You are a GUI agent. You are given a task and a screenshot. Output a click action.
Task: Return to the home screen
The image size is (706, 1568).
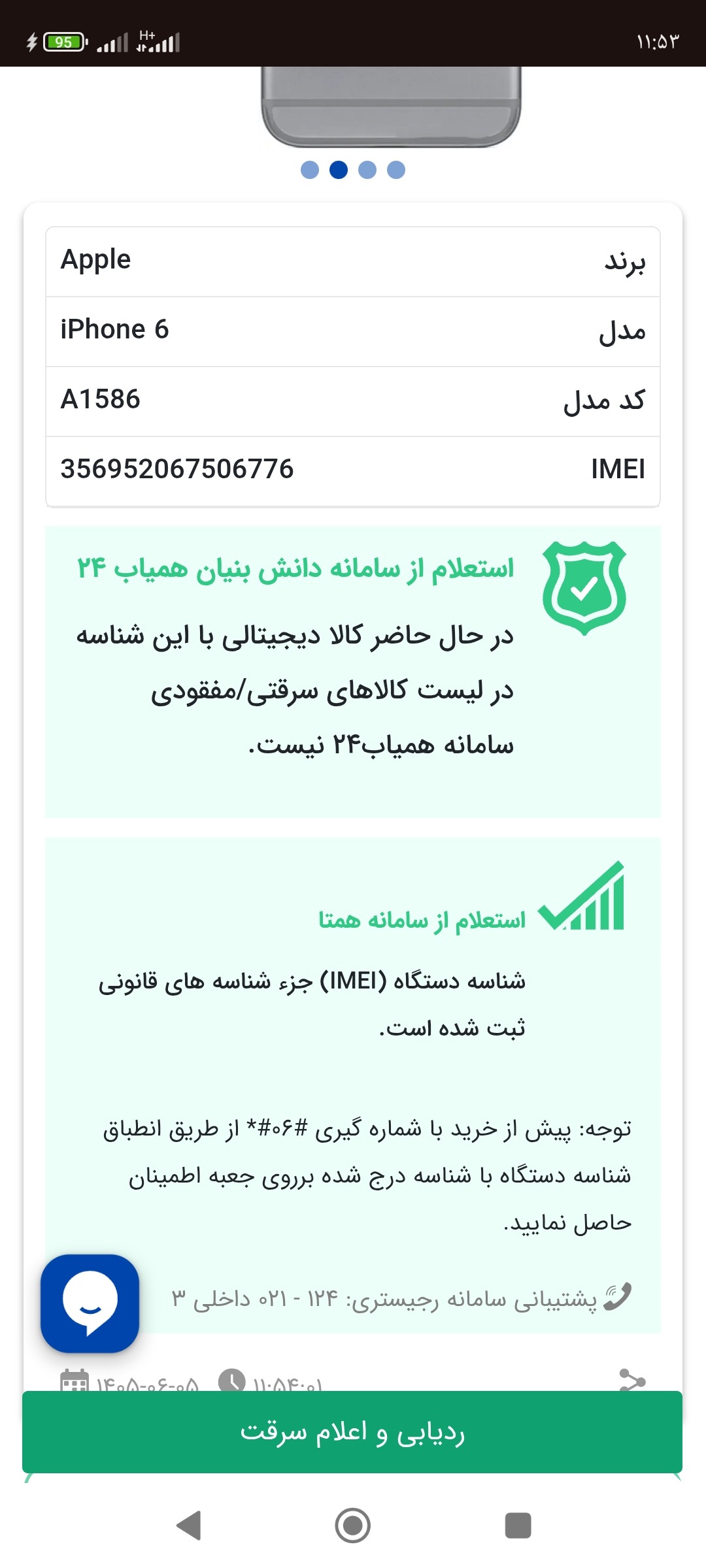coord(353,1526)
